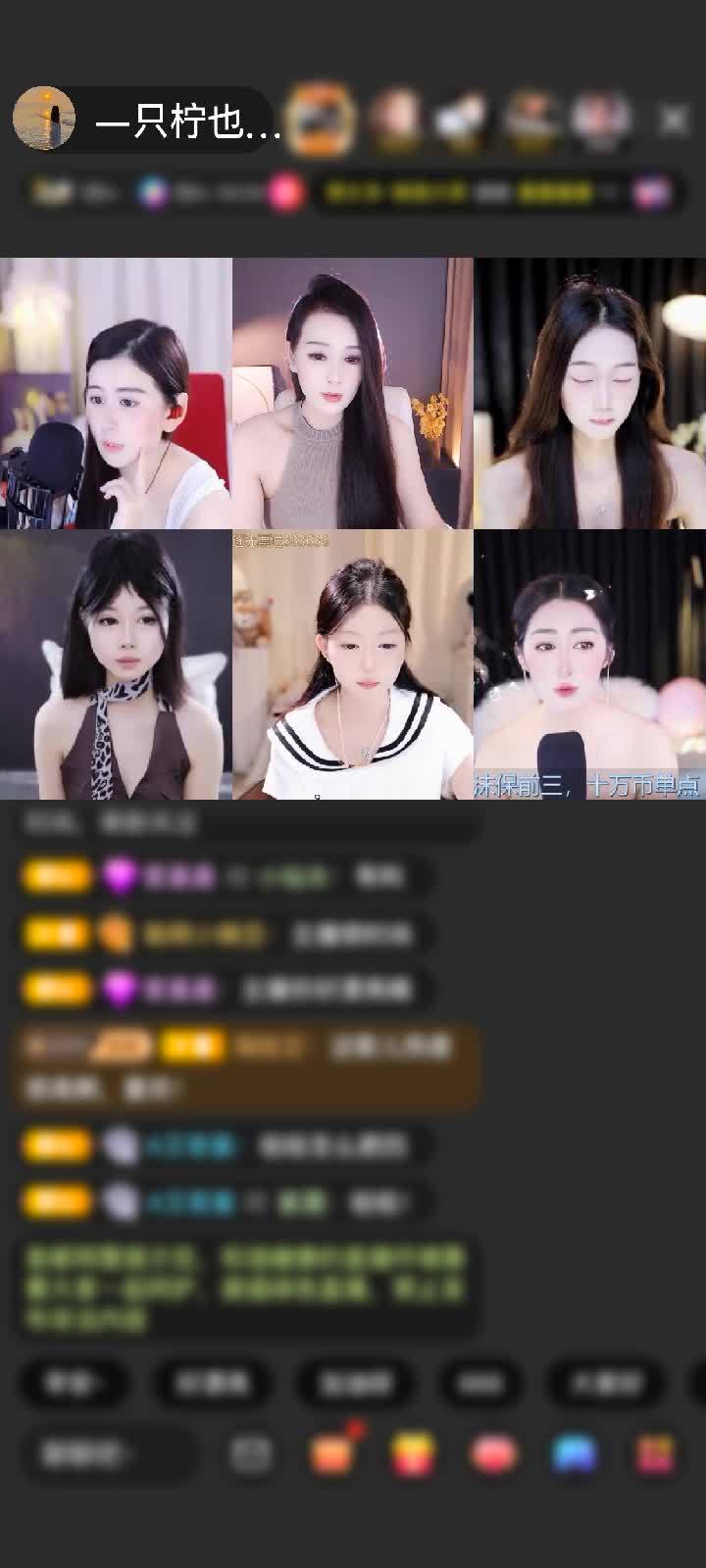Open the pink heart icon in bottom bar

tap(494, 1454)
